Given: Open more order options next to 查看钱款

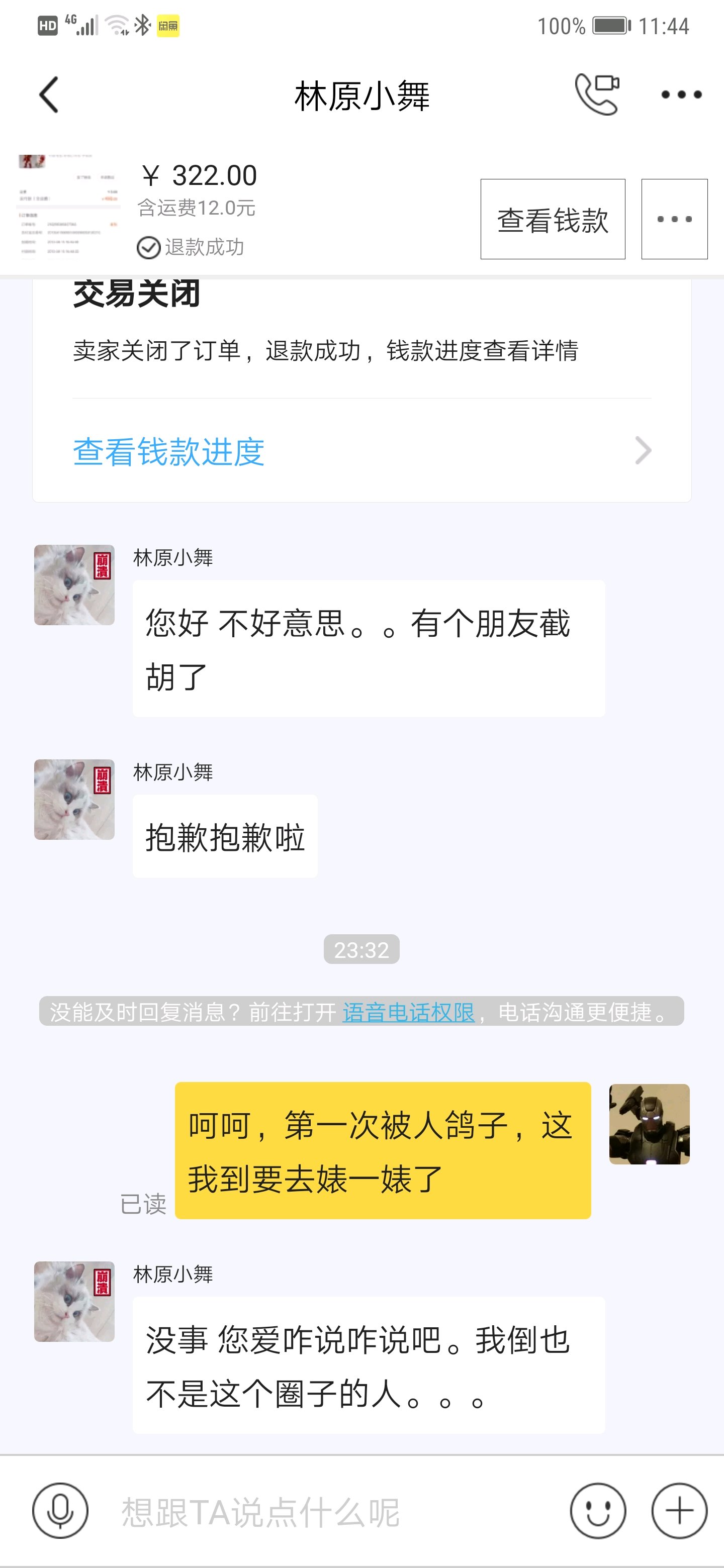Looking at the screenshot, I should [x=675, y=219].
